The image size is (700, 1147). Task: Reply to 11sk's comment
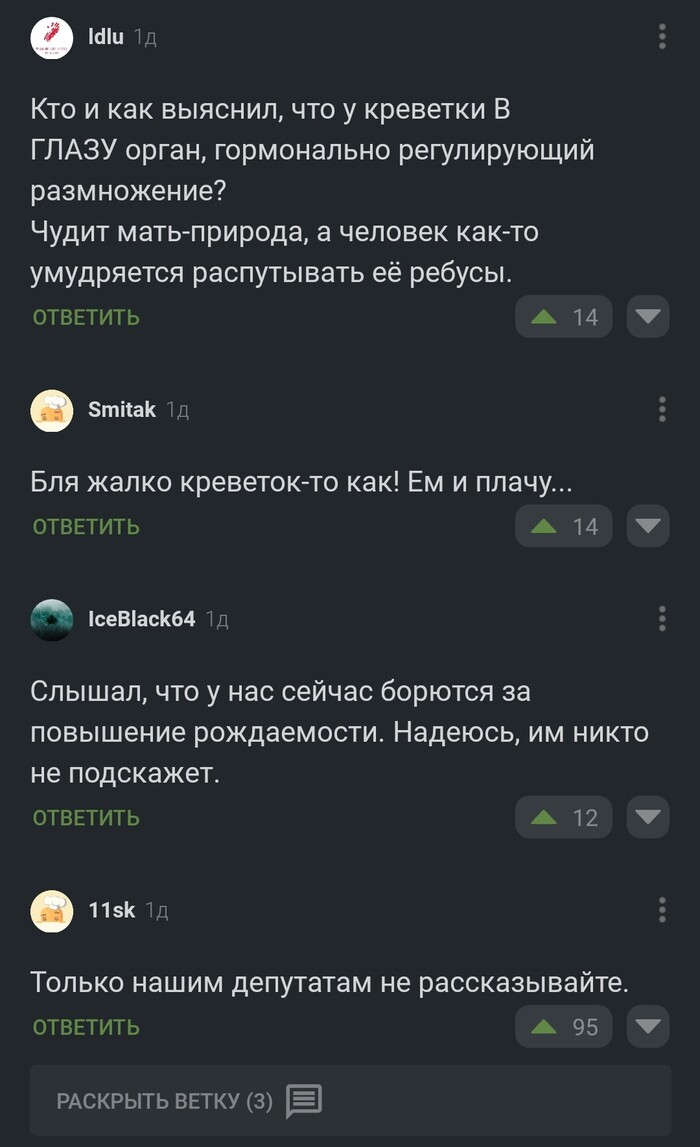(x=86, y=1027)
